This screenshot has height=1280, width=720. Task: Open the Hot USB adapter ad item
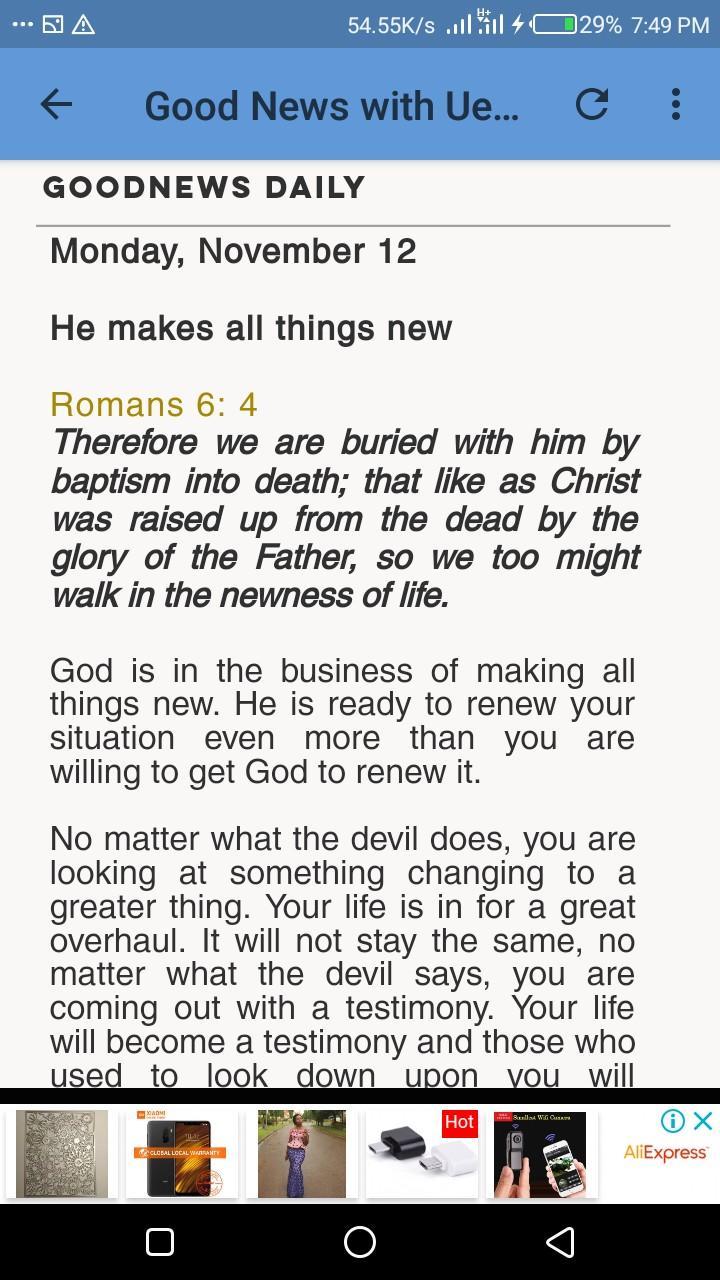421,1153
